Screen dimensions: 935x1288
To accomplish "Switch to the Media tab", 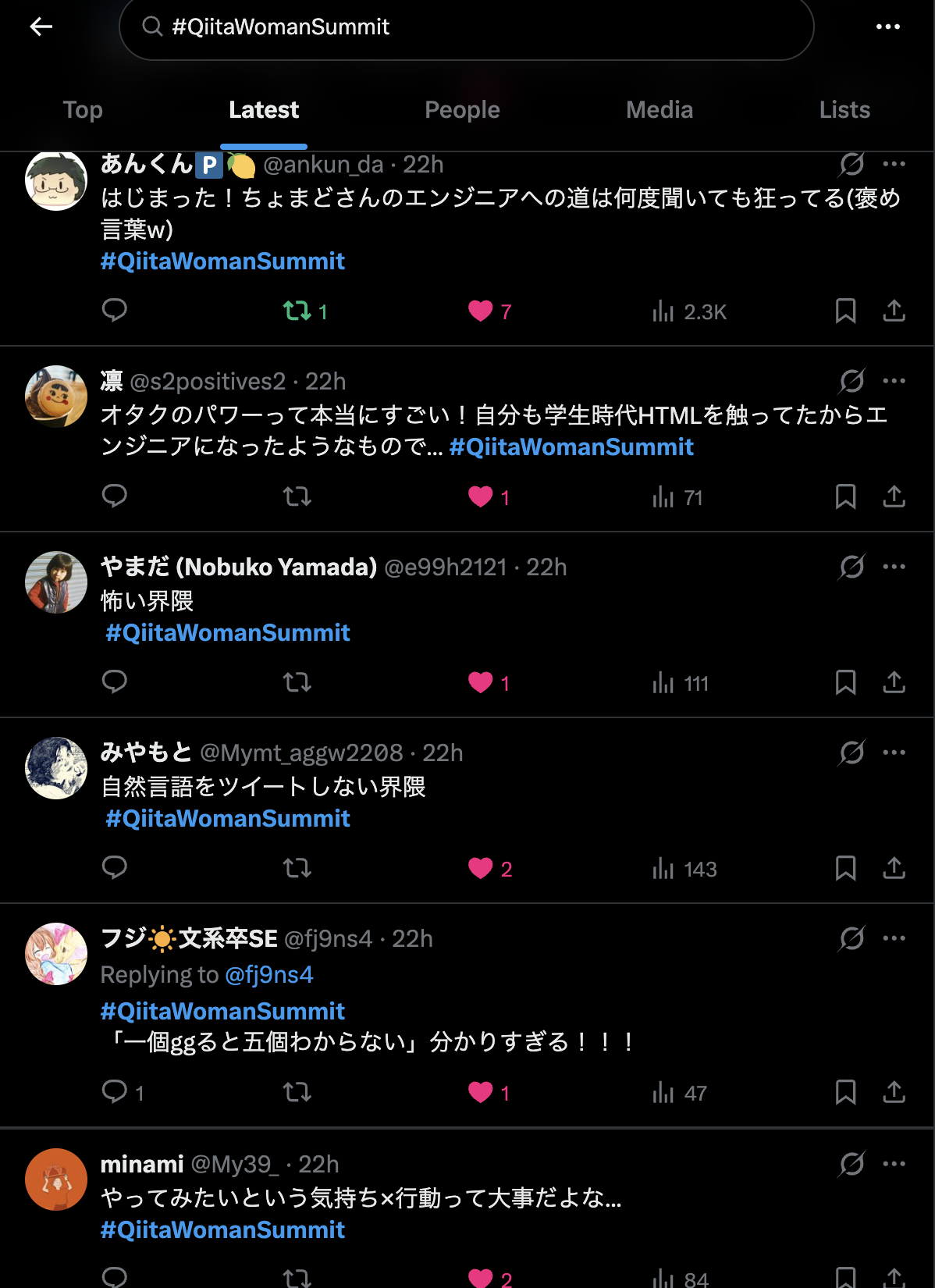I will [659, 109].
